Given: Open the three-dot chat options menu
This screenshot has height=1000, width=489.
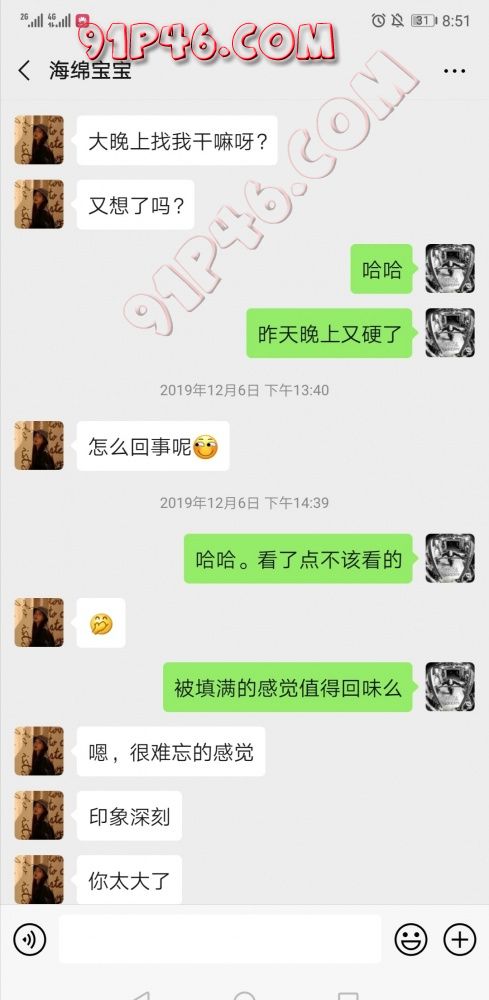Looking at the screenshot, I should point(455,71).
